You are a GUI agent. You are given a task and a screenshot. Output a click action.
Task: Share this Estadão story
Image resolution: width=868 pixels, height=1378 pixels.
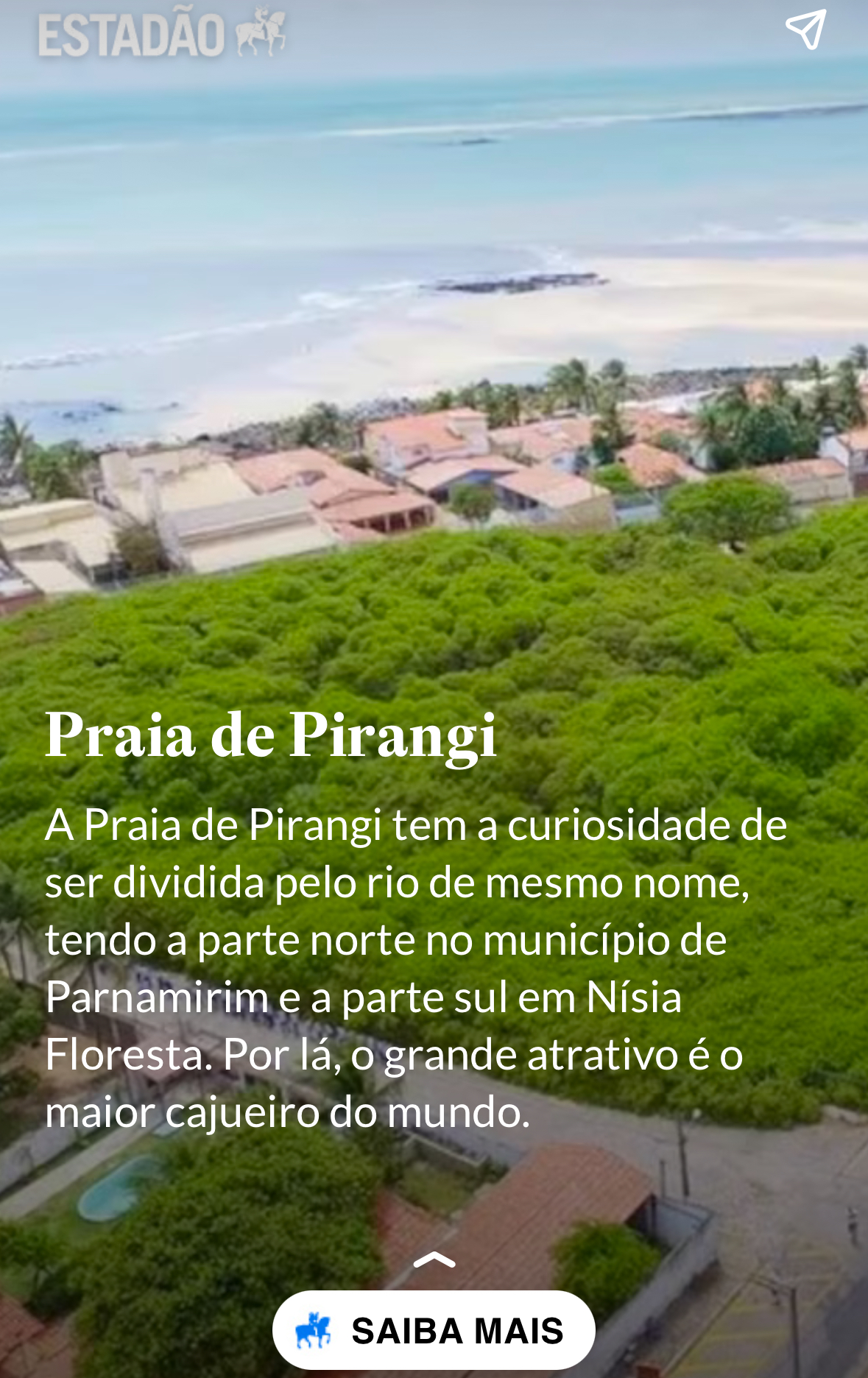pyautogui.click(x=805, y=30)
